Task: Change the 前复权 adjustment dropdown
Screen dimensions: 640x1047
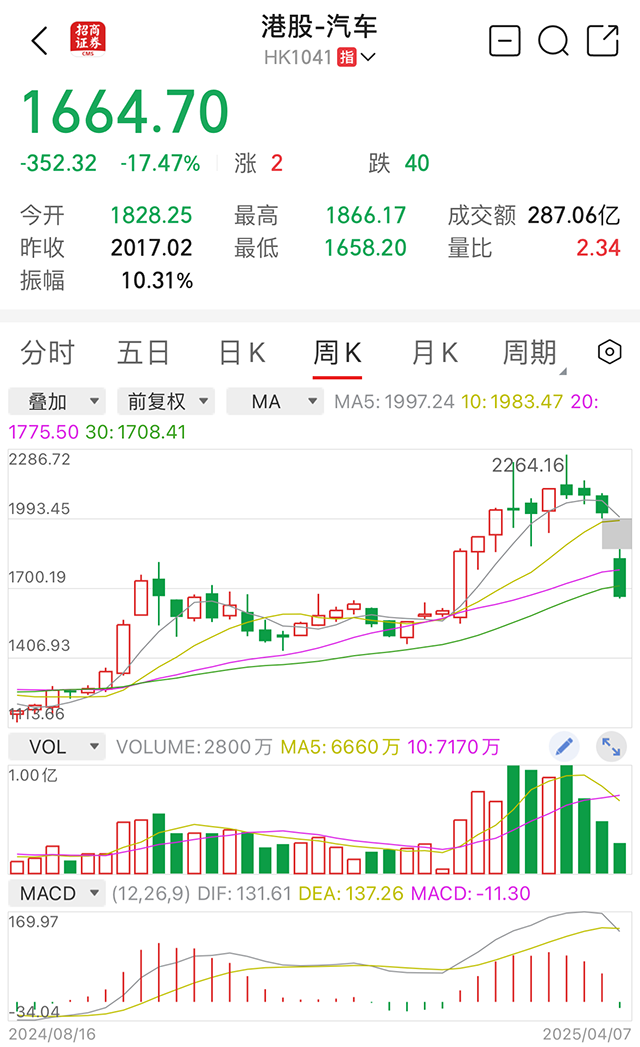Action: [x=166, y=401]
